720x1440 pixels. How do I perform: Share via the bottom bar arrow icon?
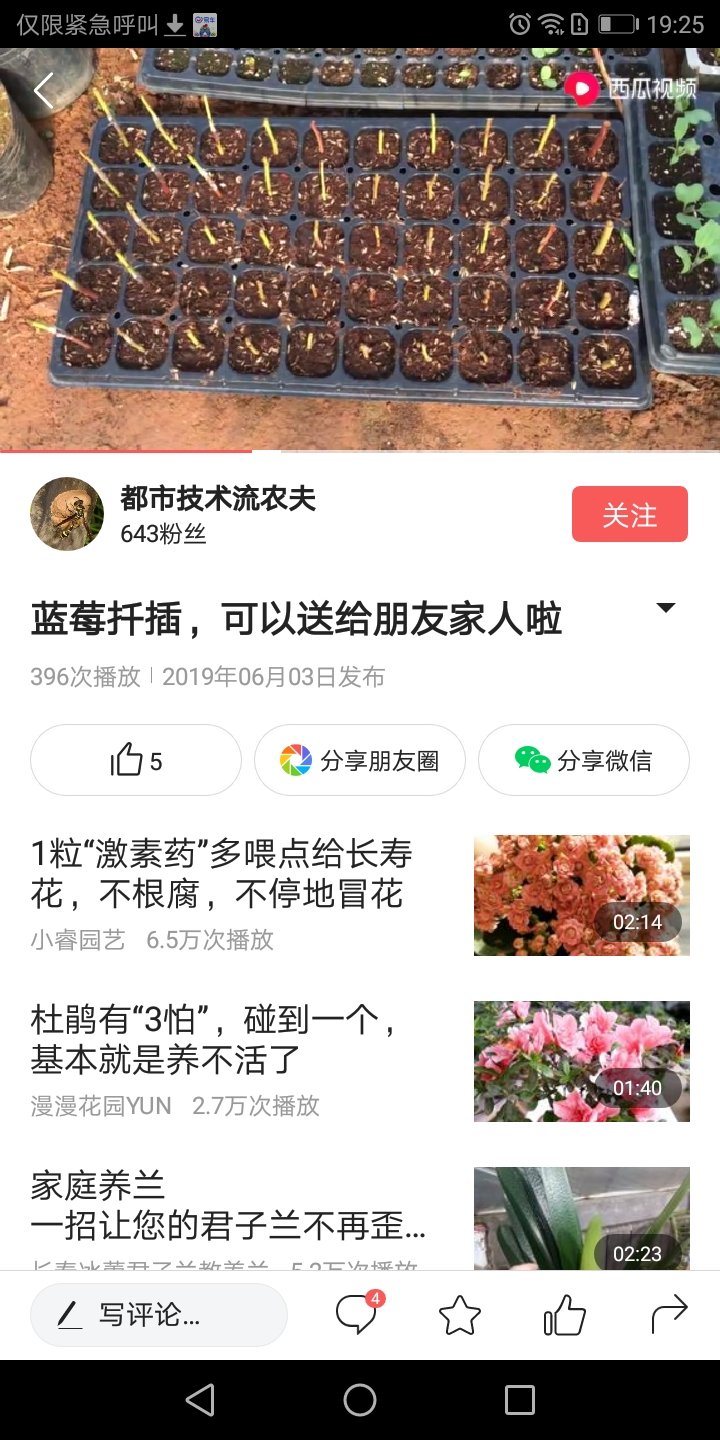tap(669, 1315)
